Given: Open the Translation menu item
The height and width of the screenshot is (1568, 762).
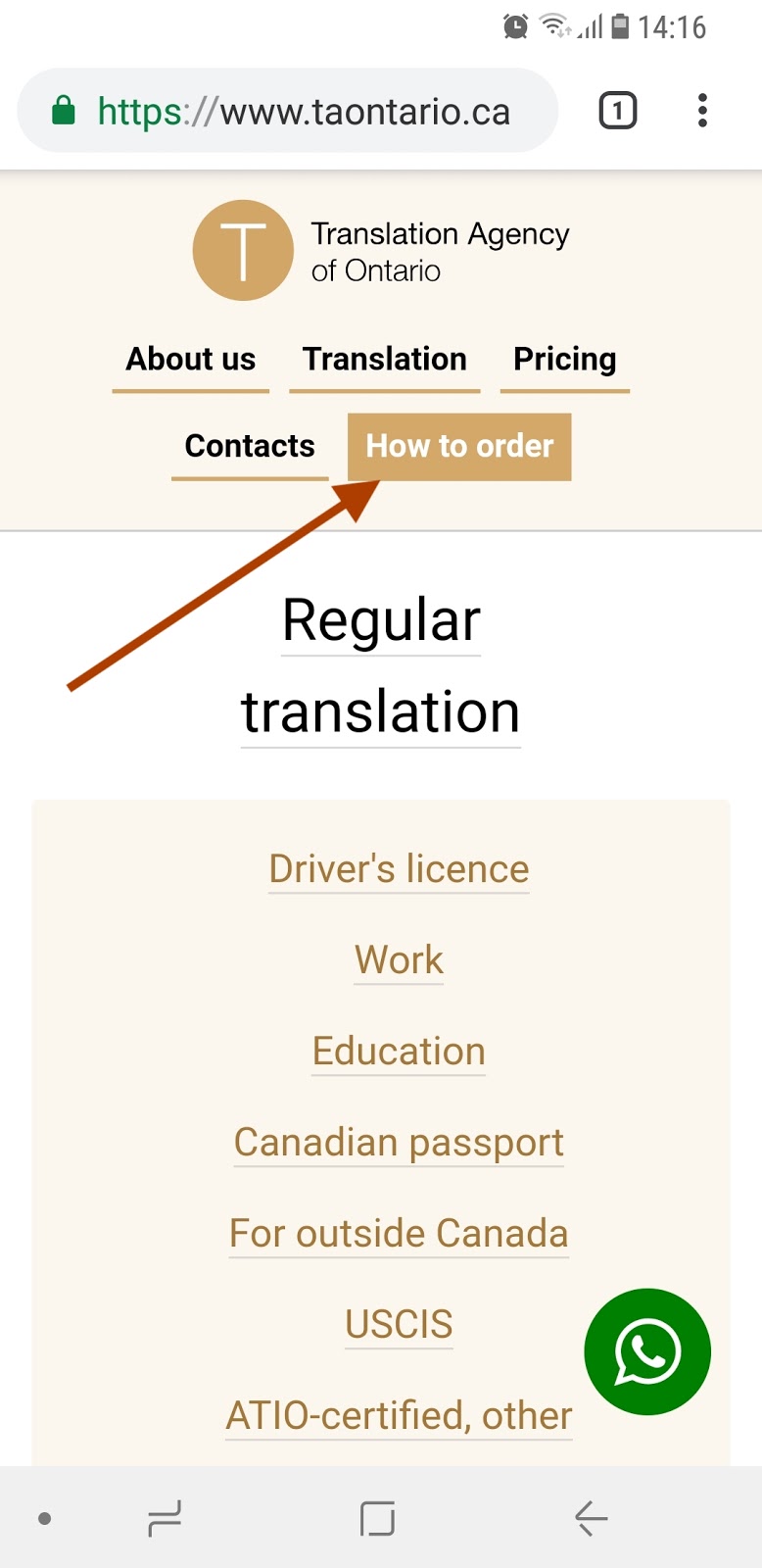Looking at the screenshot, I should [385, 360].
